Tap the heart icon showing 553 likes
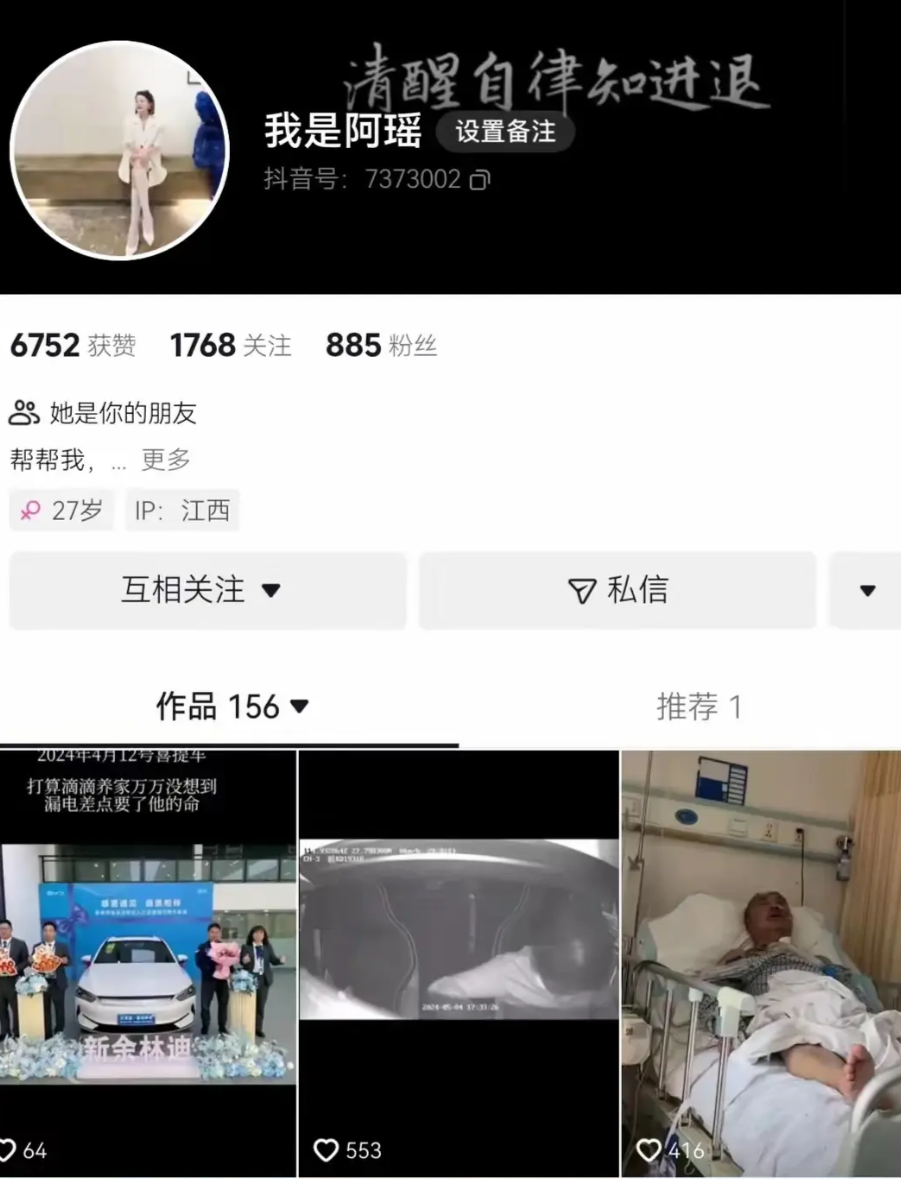Viewport: 901px width, 1179px height. click(x=325, y=1151)
